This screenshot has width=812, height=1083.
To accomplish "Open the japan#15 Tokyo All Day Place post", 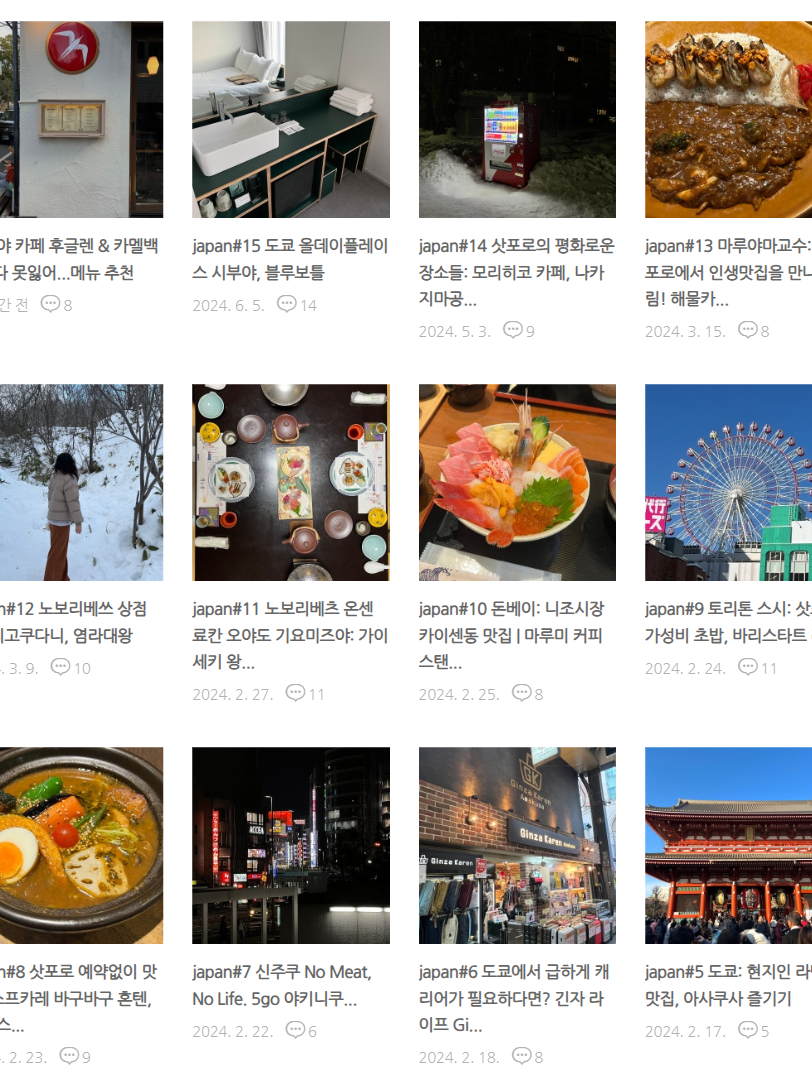I will pyautogui.click(x=290, y=258).
